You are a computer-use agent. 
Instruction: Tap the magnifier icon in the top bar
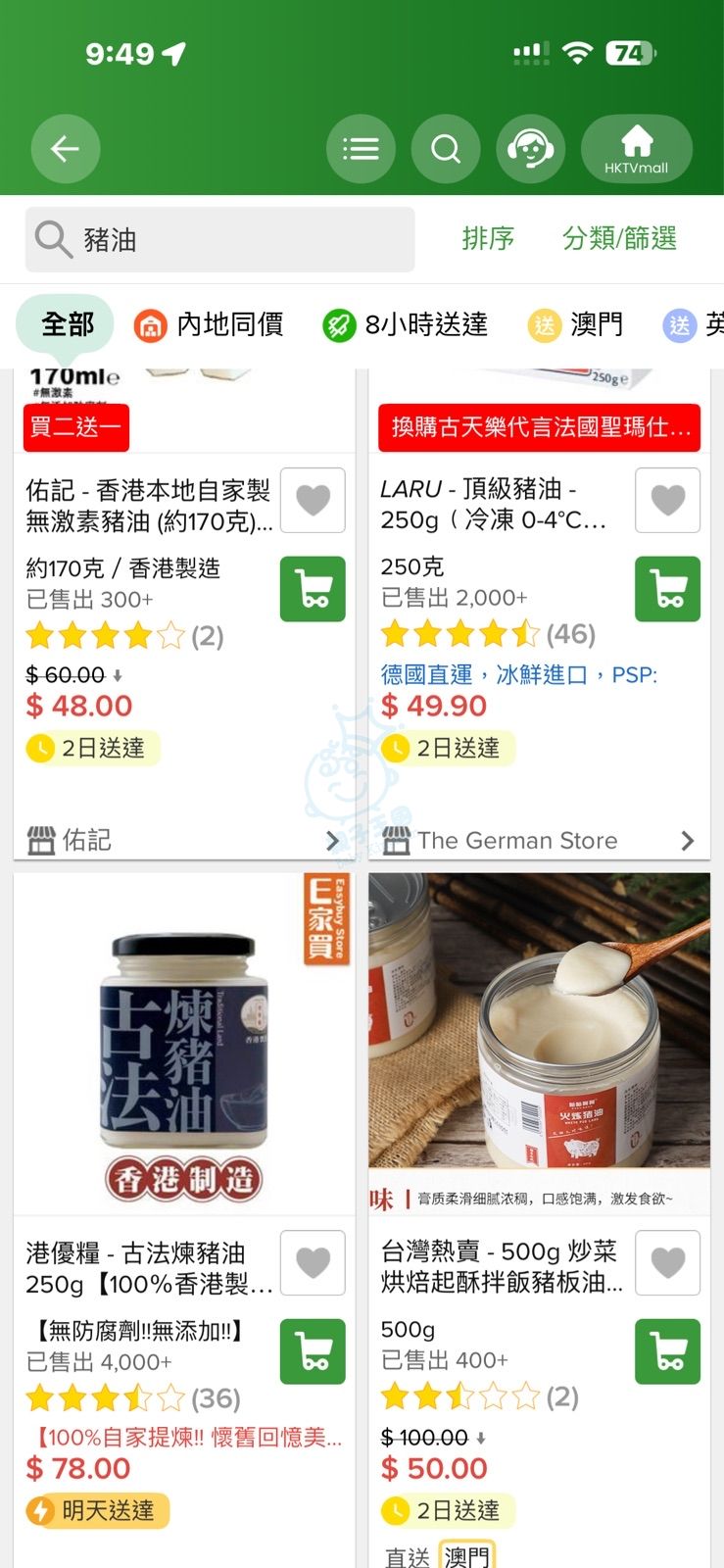(446, 149)
